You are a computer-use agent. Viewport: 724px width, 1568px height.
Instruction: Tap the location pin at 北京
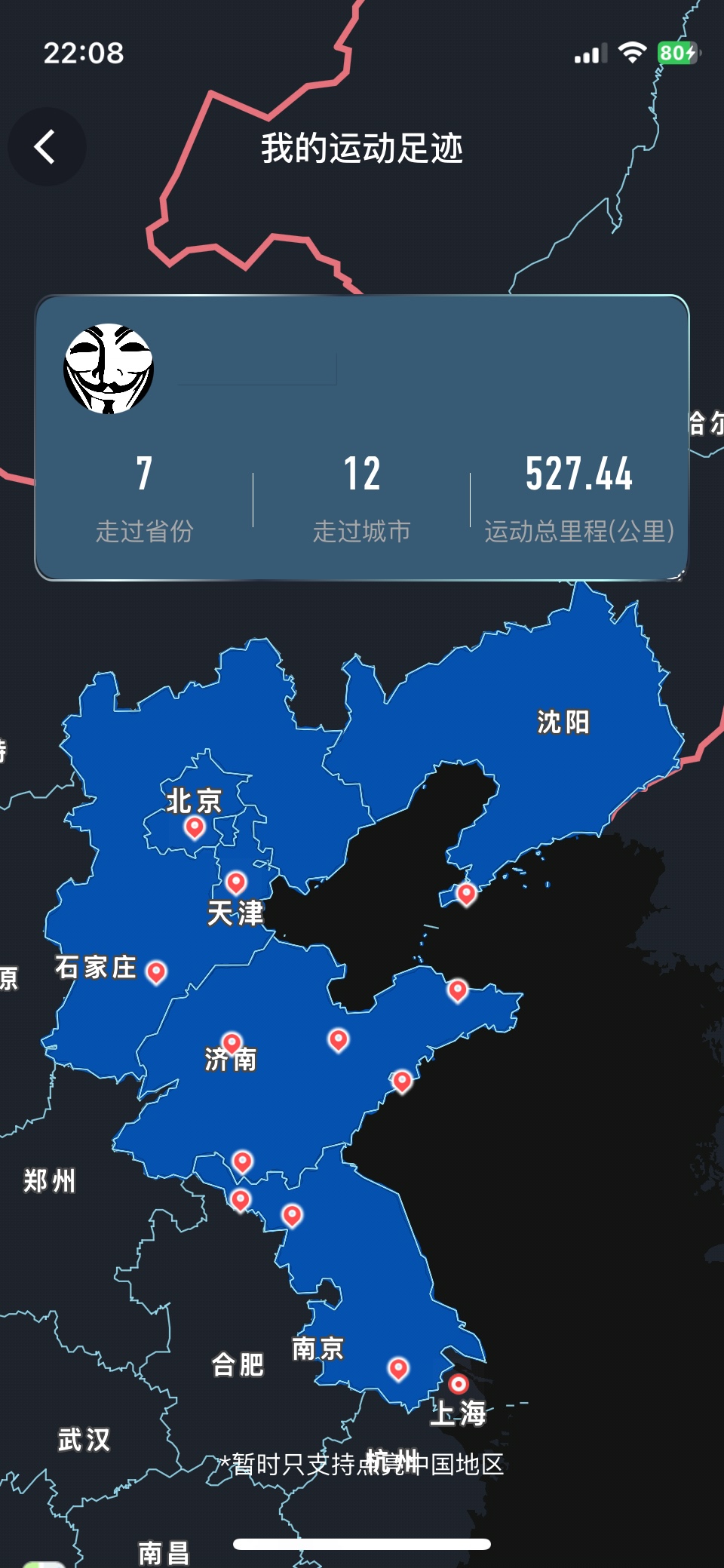(x=195, y=827)
